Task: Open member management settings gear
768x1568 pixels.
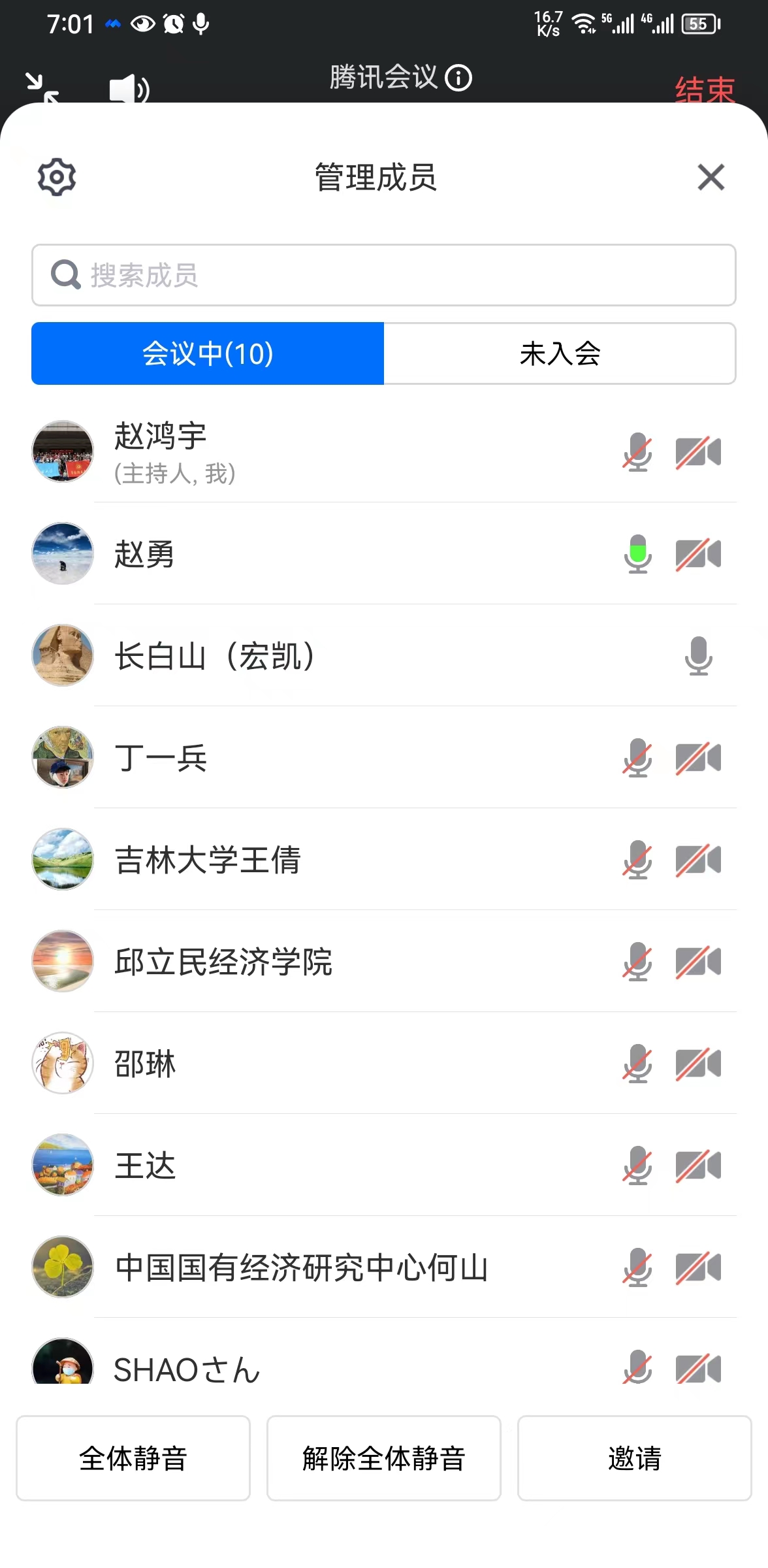Action: click(57, 177)
